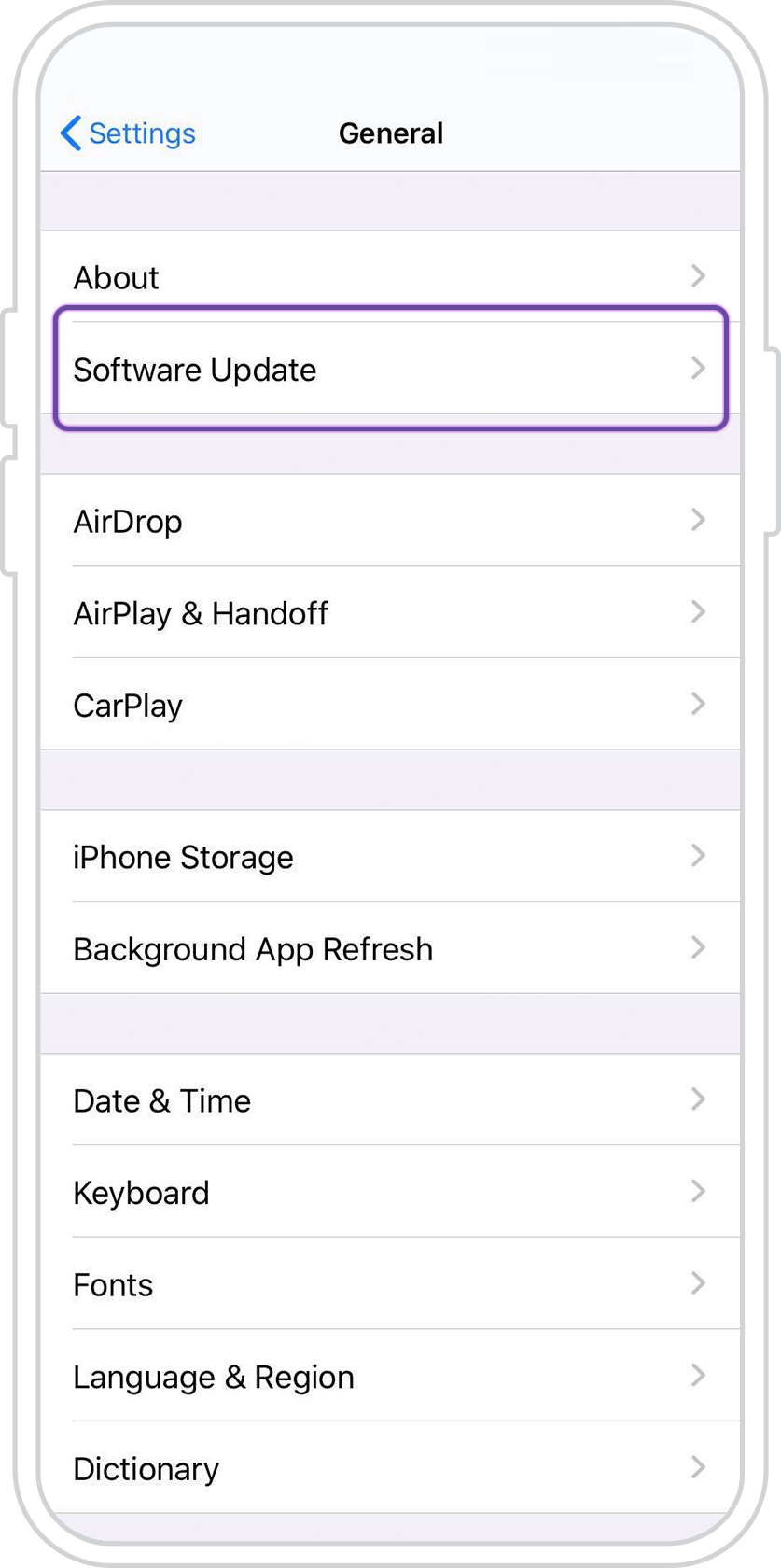Open Date & Time settings
The width and height of the screenshot is (781, 1568).
(x=390, y=1100)
